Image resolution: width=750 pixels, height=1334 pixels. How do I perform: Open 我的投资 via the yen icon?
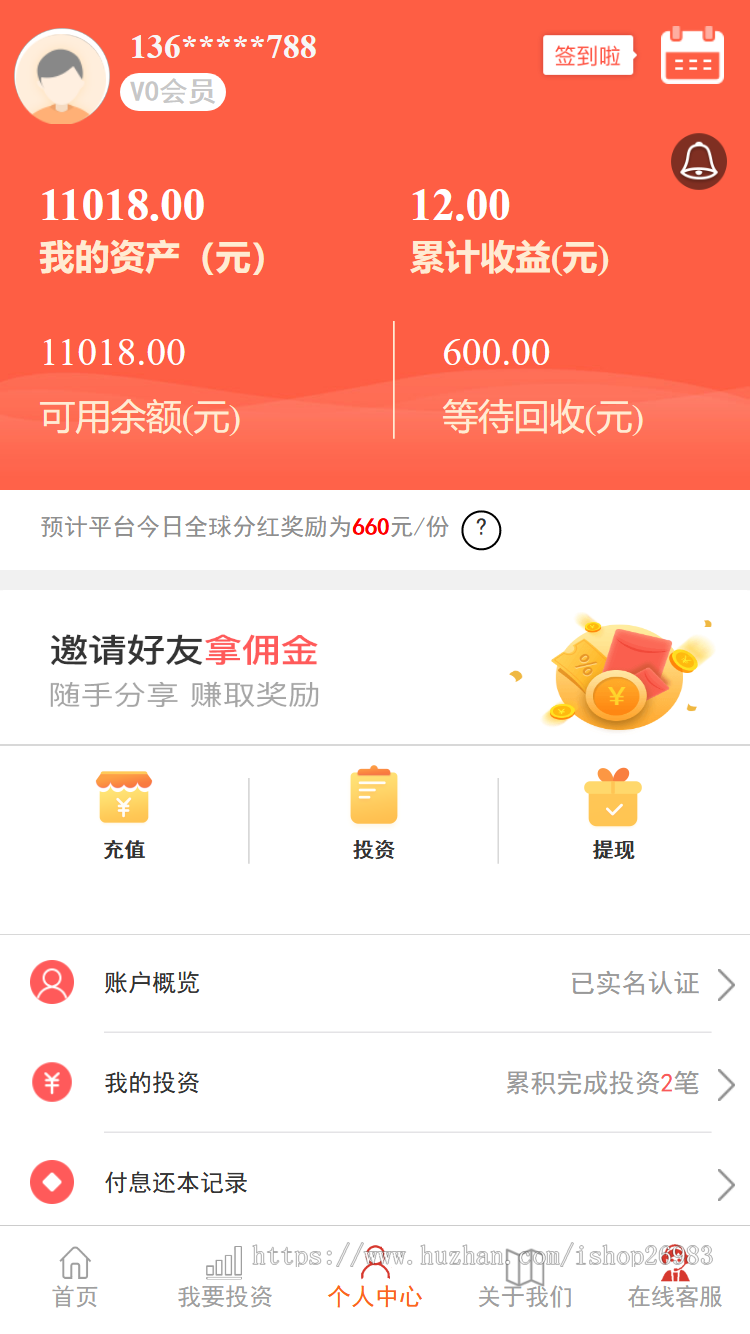[x=51, y=1083]
